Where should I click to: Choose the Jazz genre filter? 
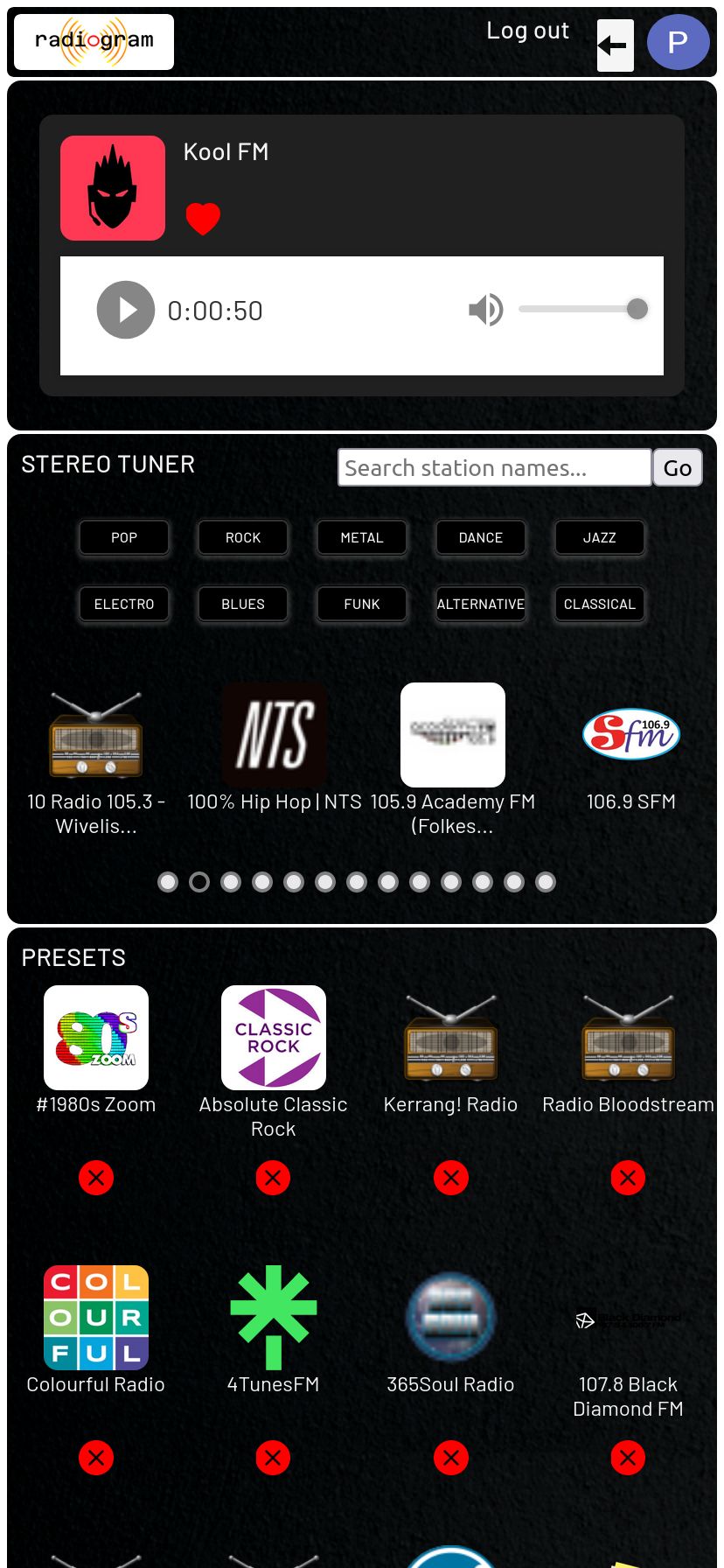tap(600, 537)
